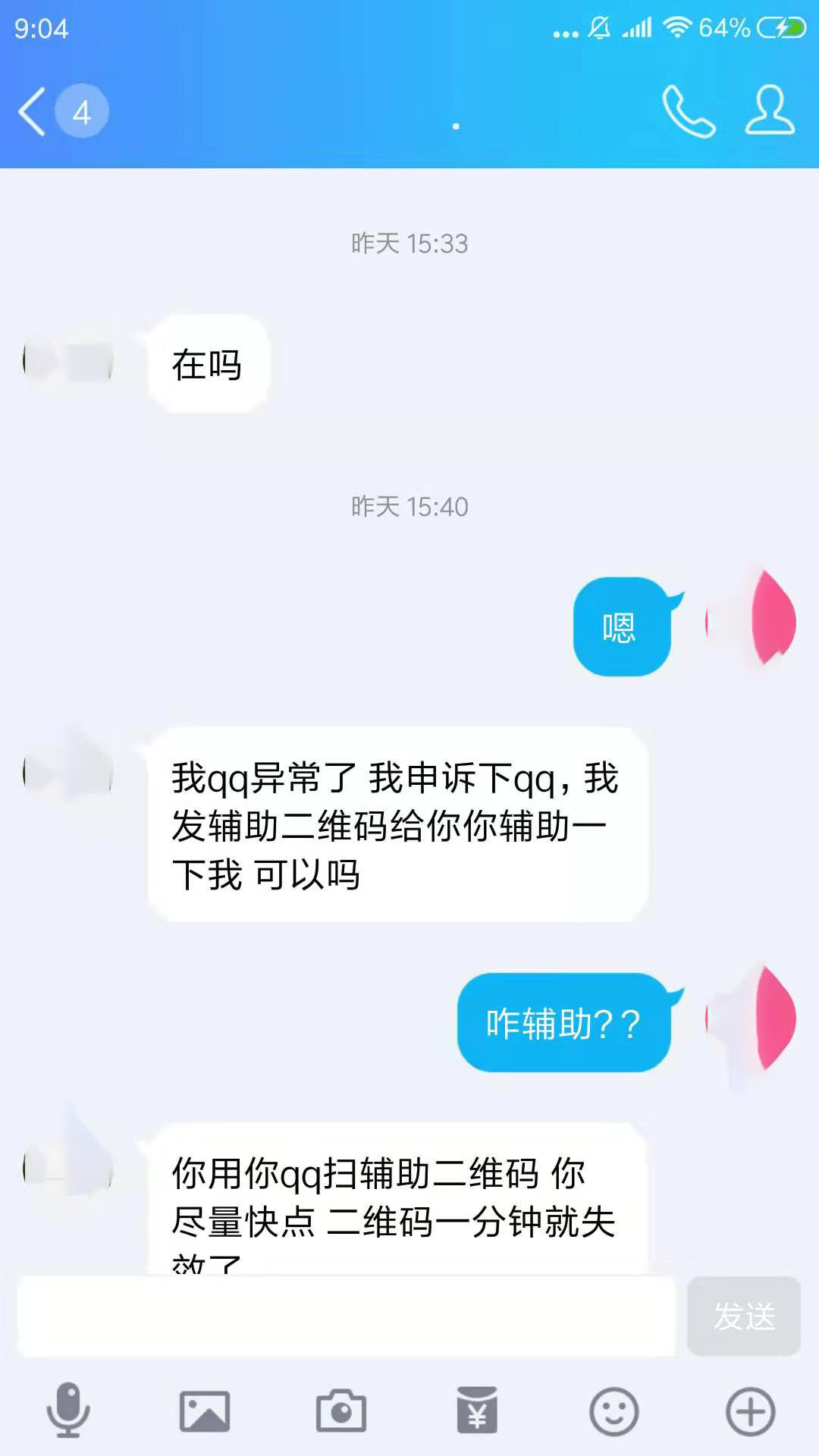Open the plus menu for more options
Screen dimensions: 819x1456
tap(750, 1411)
